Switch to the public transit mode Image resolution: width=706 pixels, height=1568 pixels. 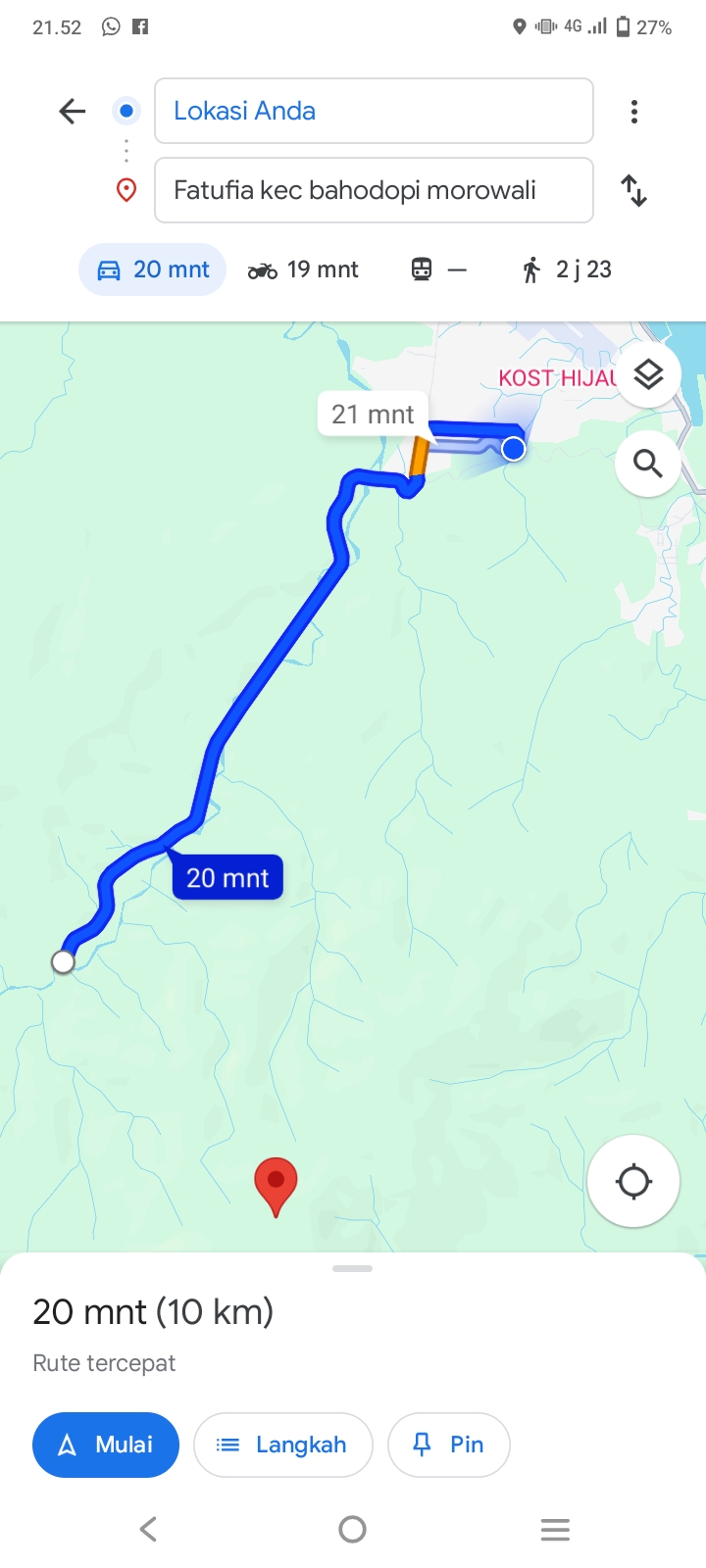click(x=438, y=269)
